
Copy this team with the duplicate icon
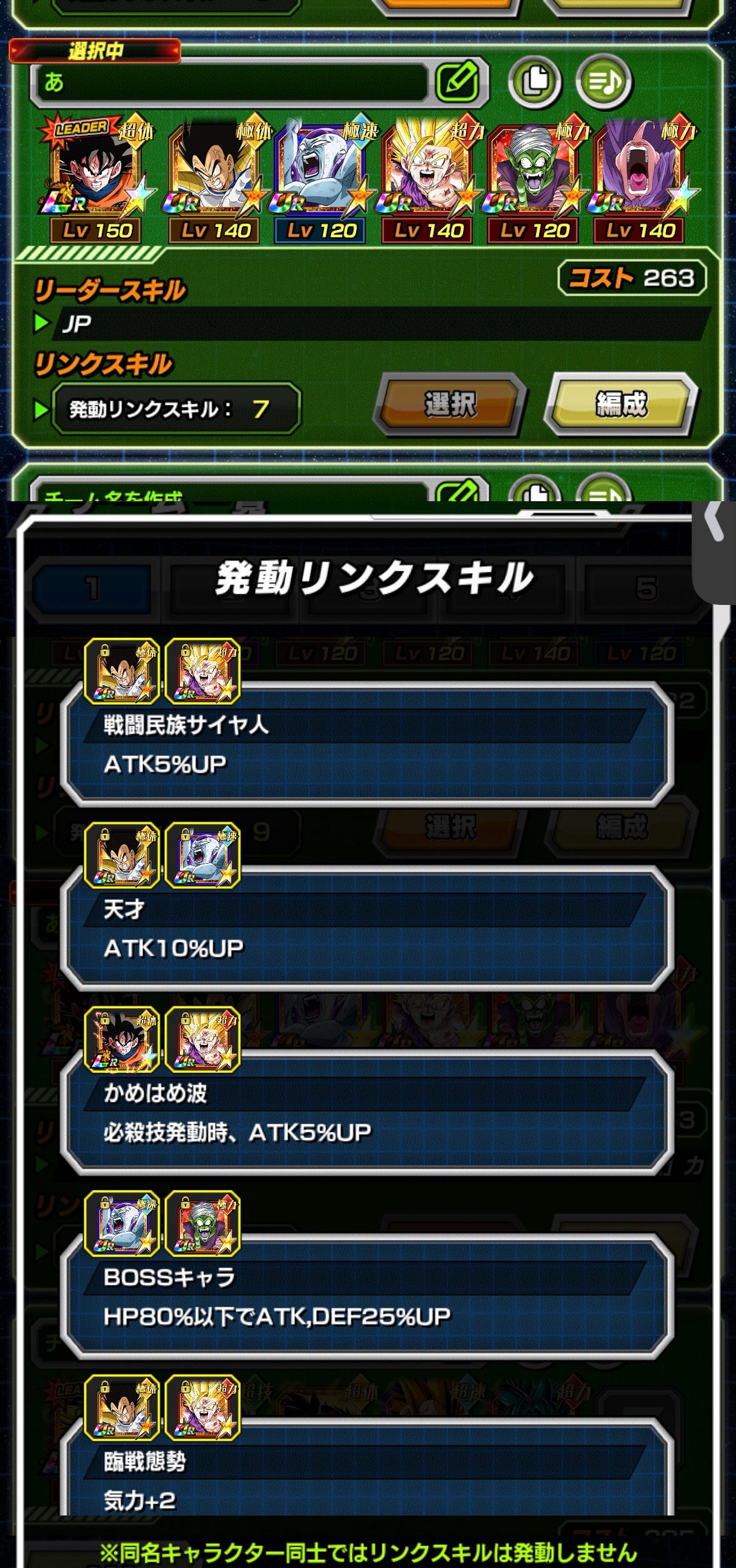coord(535,81)
